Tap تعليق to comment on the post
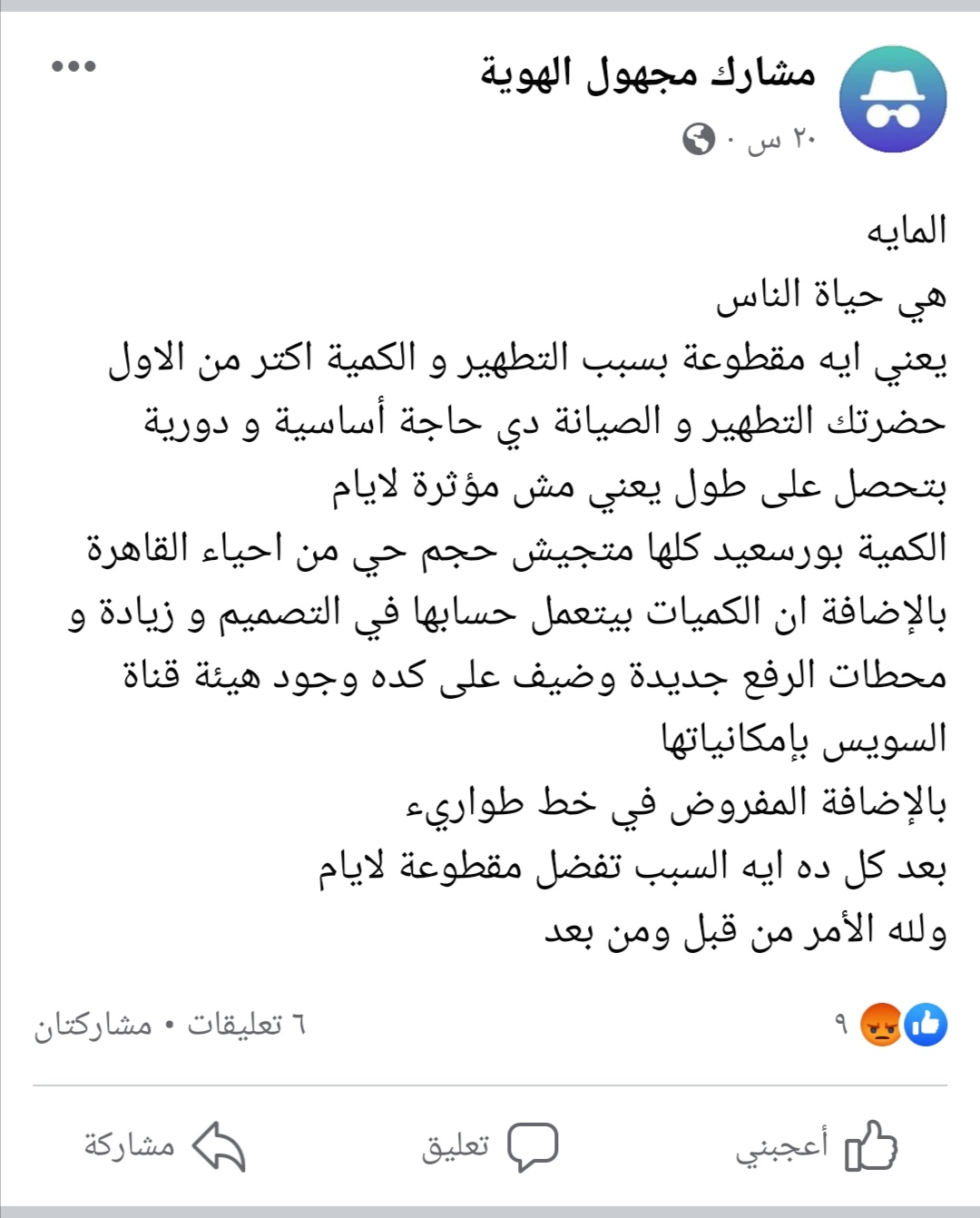 pyautogui.click(x=490, y=1146)
